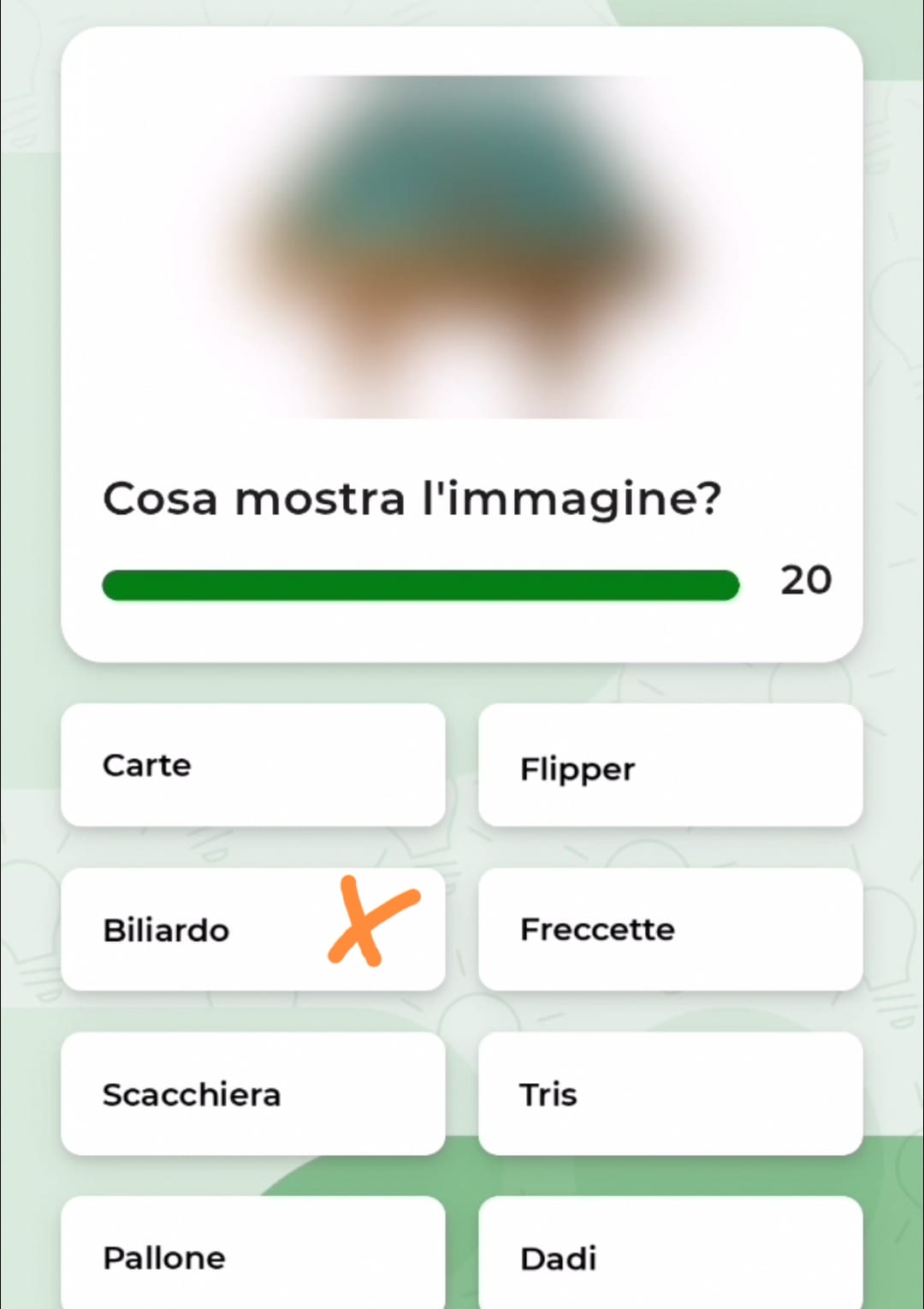
Task: Answer with Freccette
Action: pyautogui.click(x=670, y=929)
